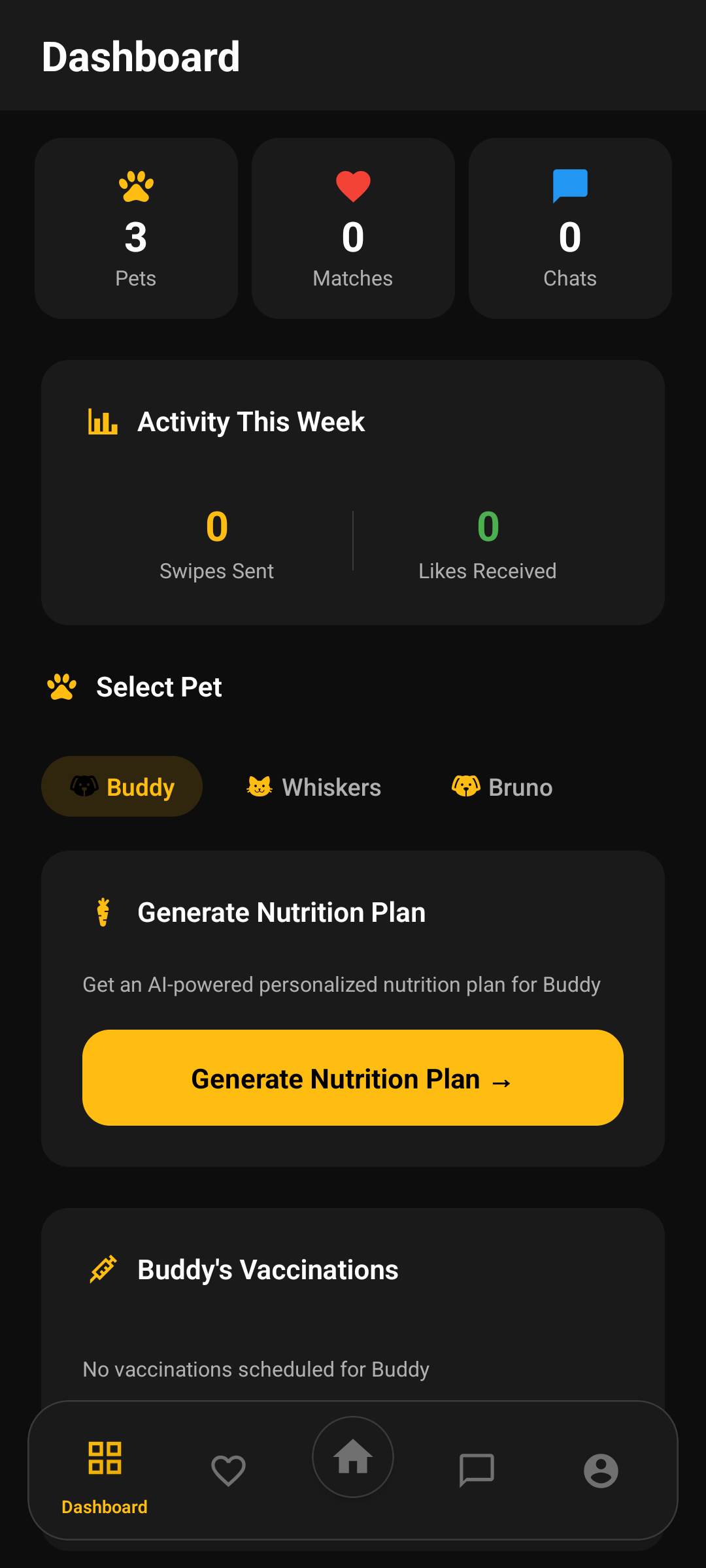This screenshot has width=706, height=1568.
Task: Choose Whiskers from the pet selector
Action: (x=314, y=787)
